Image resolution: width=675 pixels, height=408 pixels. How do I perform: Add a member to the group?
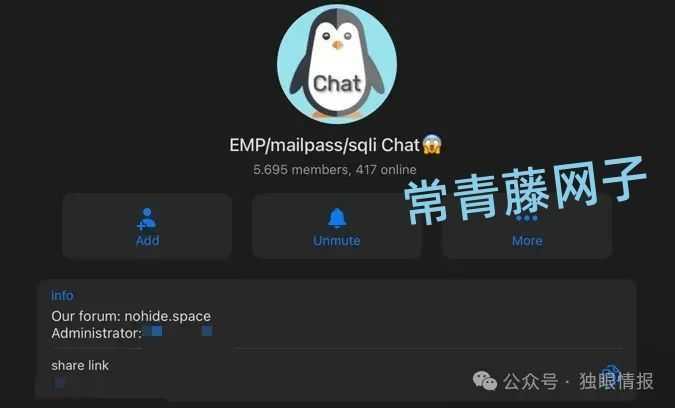(147, 227)
